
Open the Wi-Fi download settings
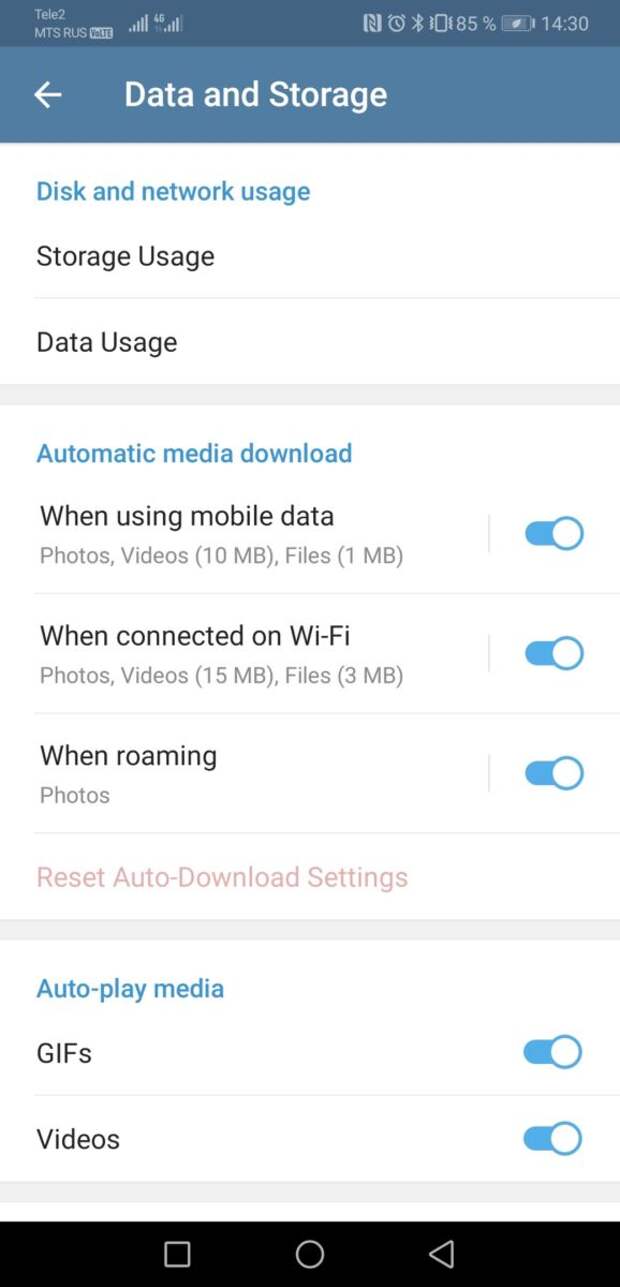tap(244, 653)
